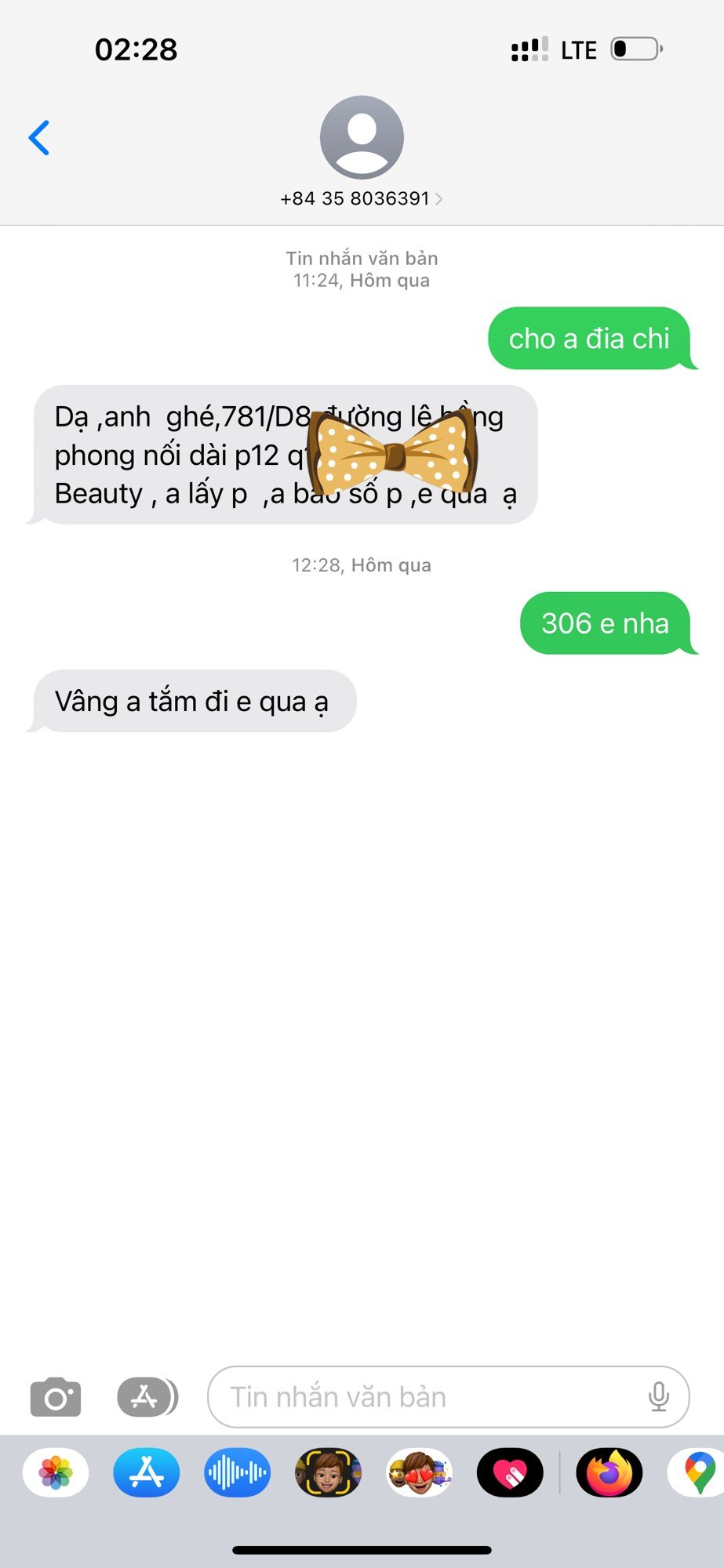Open Google Maps in the app strip
The image size is (724, 1568).
(698, 1472)
